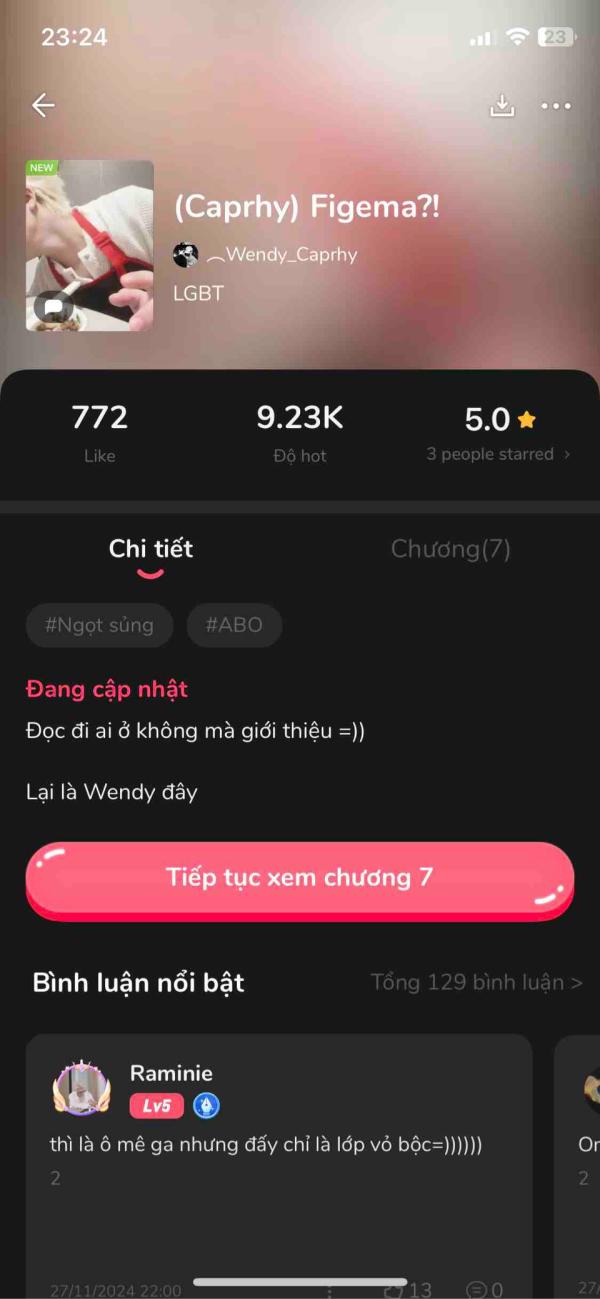The width and height of the screenshot is (600, 1299).
Task: Select the Chi tiết tab
Action: (151, 548)
